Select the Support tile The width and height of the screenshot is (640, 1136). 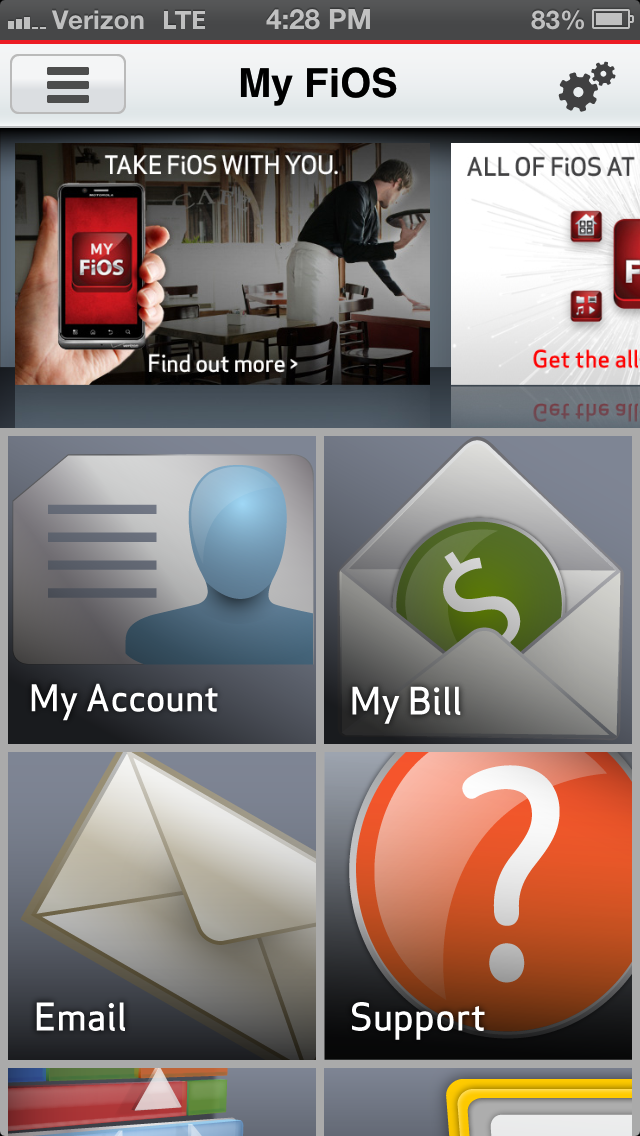click(x=478, y=906)
